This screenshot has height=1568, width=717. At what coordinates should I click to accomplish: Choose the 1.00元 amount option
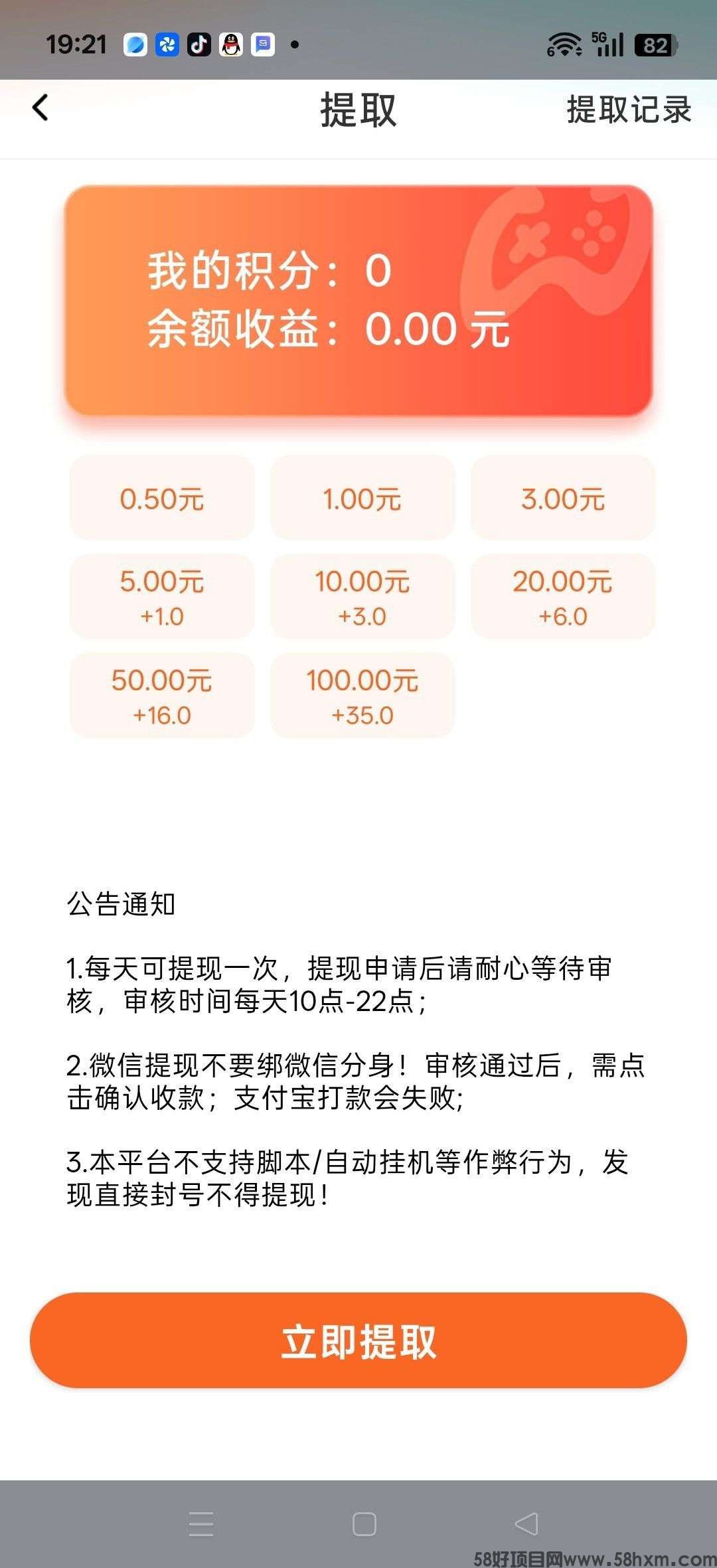coord(362,498)
